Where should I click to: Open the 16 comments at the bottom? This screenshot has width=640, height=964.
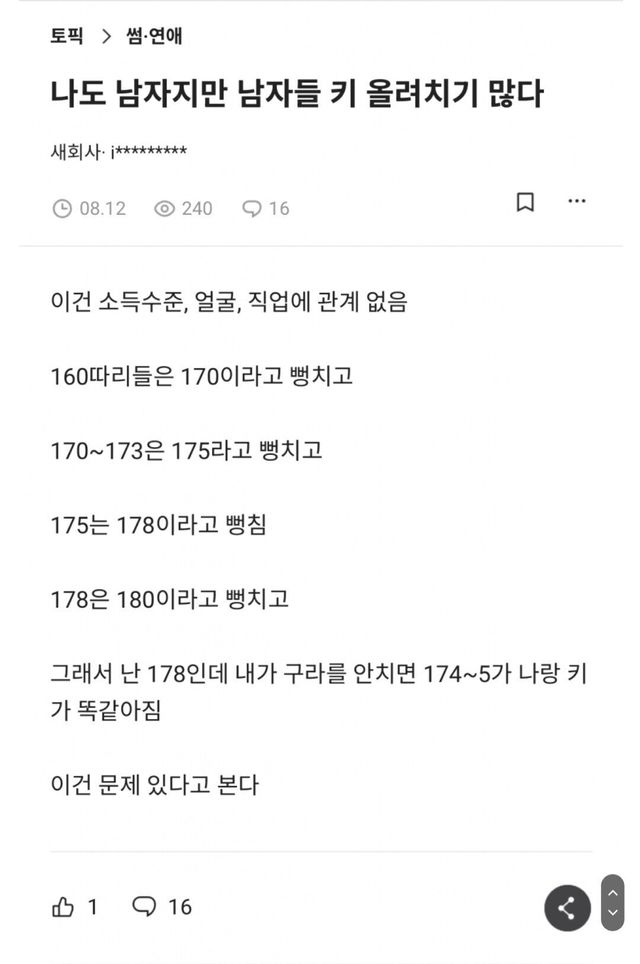click(162, 907)
